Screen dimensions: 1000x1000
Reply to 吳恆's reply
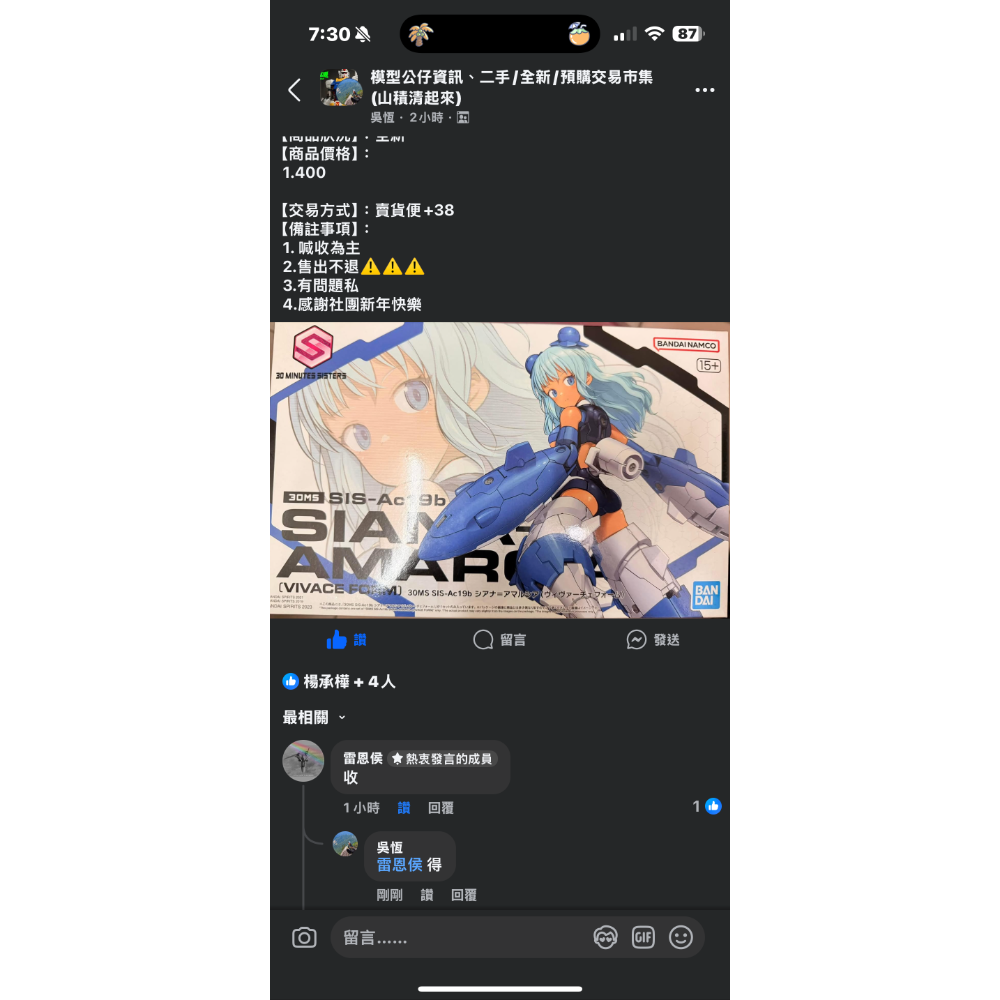tap(464, 895)
